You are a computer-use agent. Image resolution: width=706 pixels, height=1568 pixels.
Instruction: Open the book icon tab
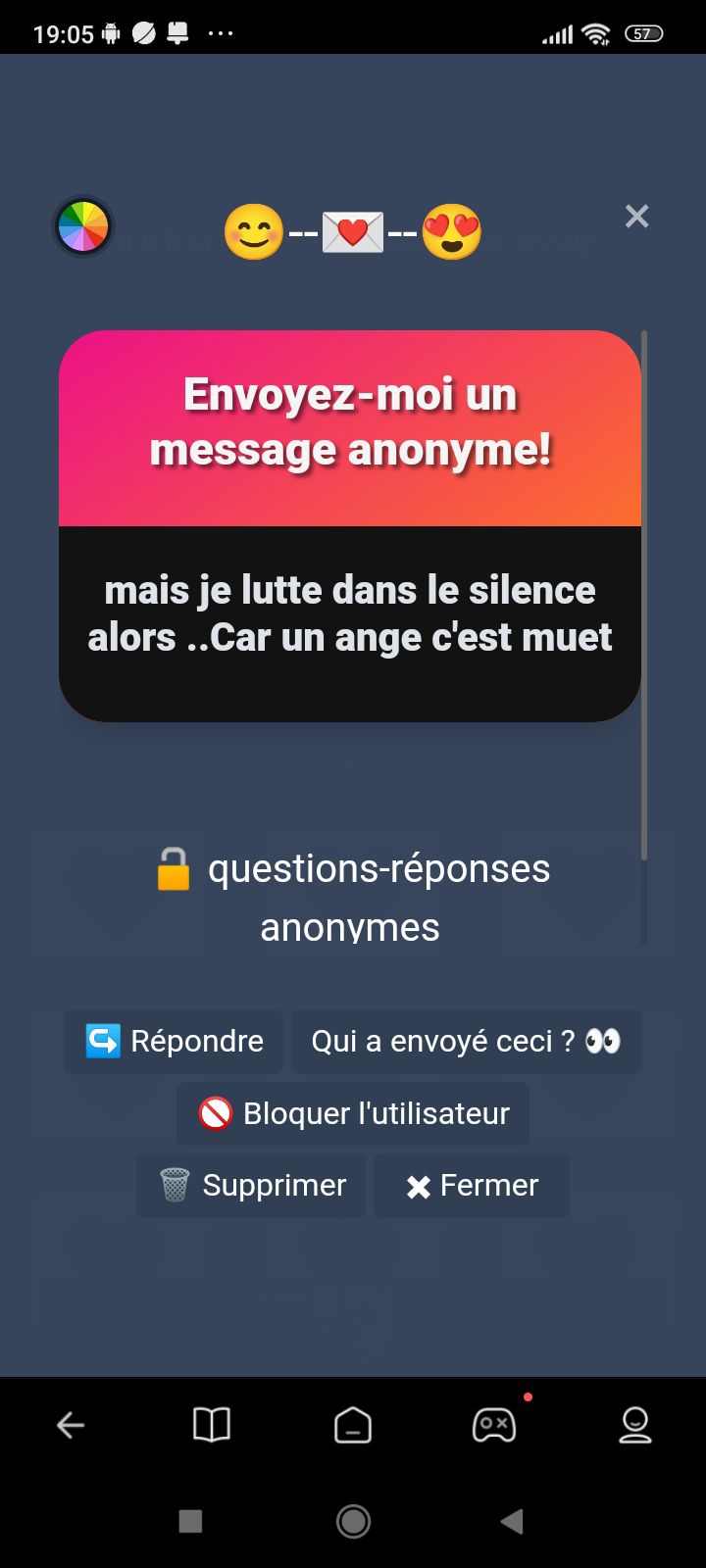coord(212,1425)
